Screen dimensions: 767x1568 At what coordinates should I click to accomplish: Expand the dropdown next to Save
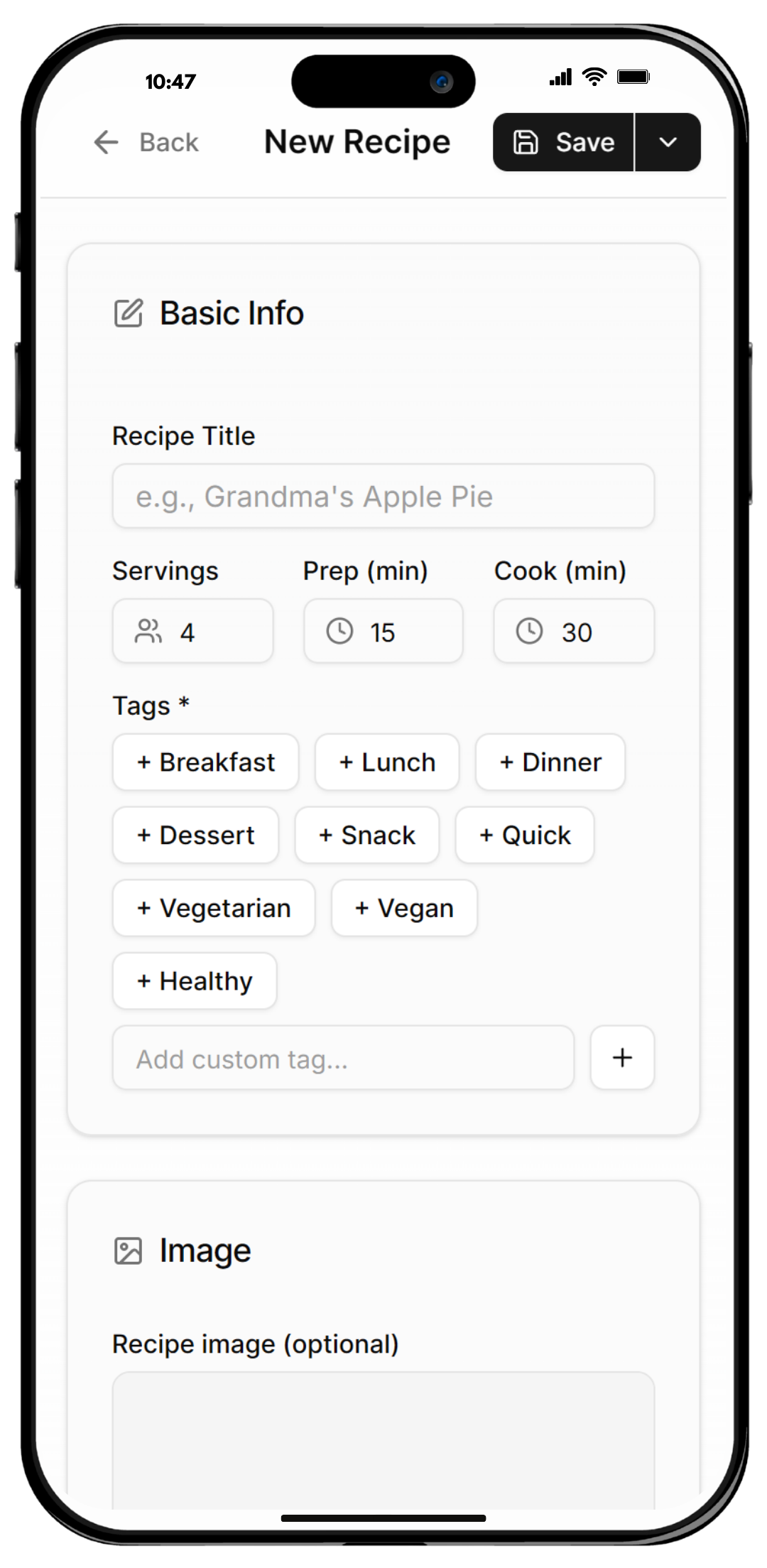[x=668, y=142]
